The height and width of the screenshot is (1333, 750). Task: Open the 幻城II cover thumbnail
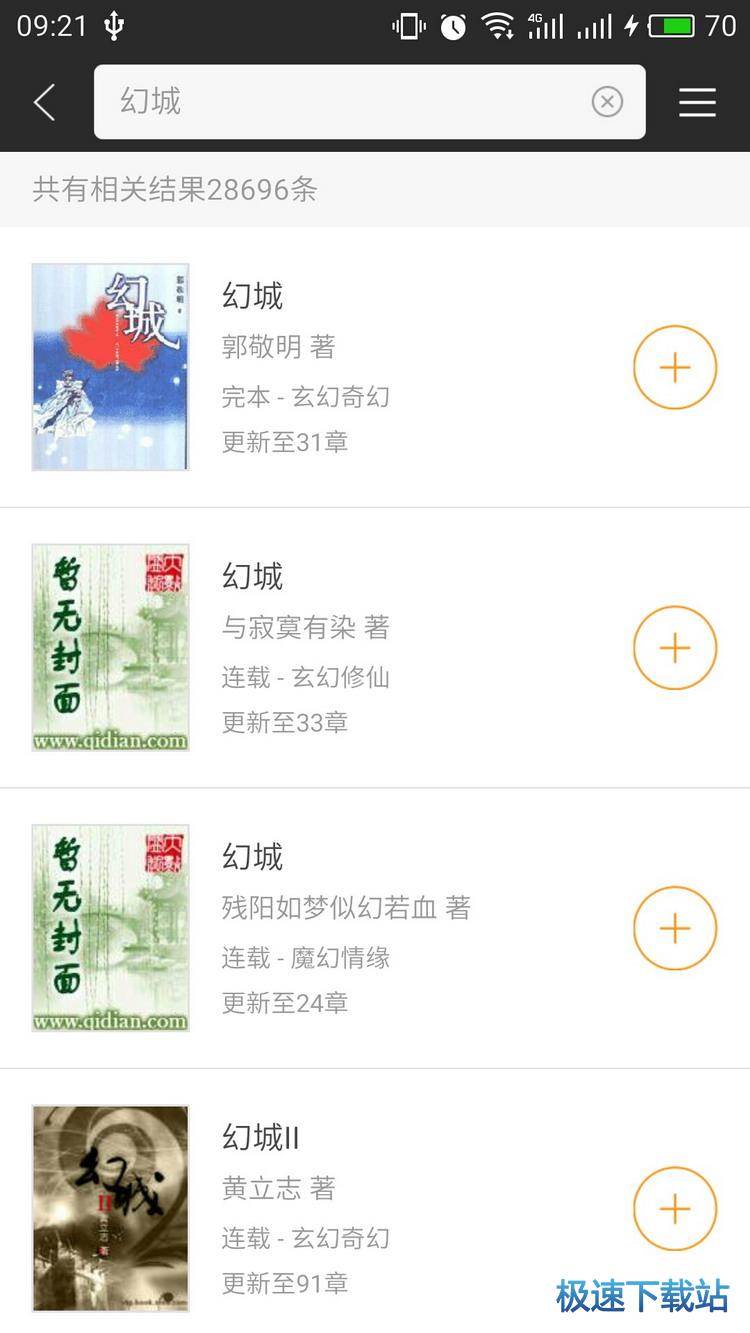pos(110,1208)
